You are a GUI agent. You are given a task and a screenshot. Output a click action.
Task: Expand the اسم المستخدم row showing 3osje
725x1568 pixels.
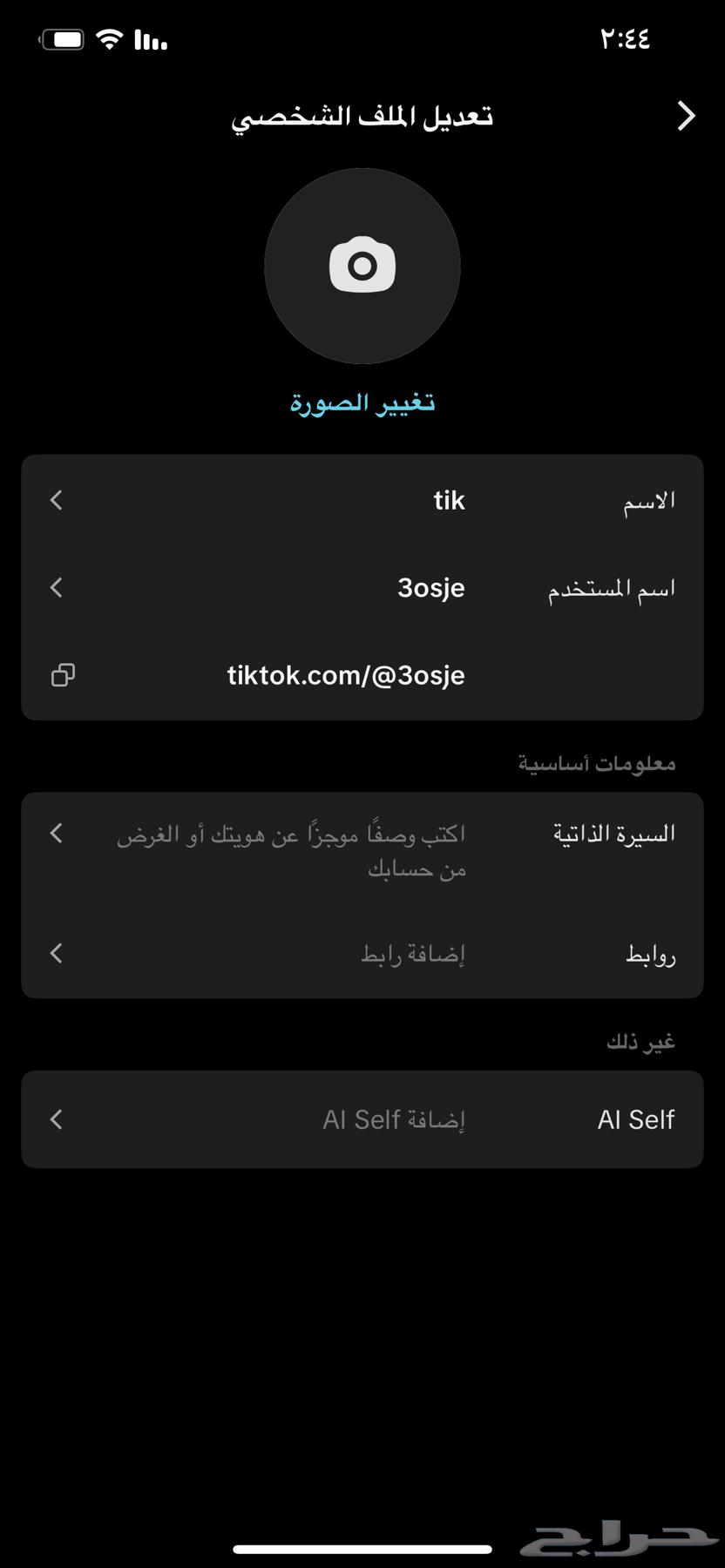point(55,587)
